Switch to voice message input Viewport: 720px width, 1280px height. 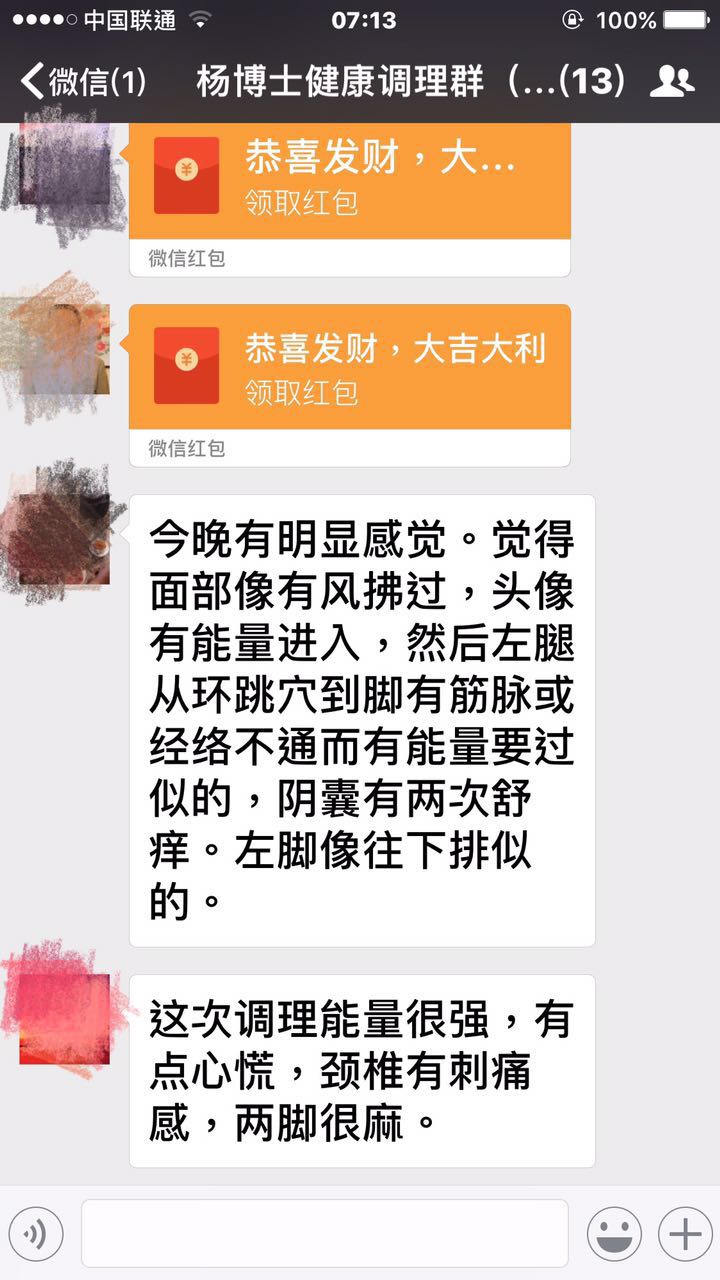pos(36,1234)
